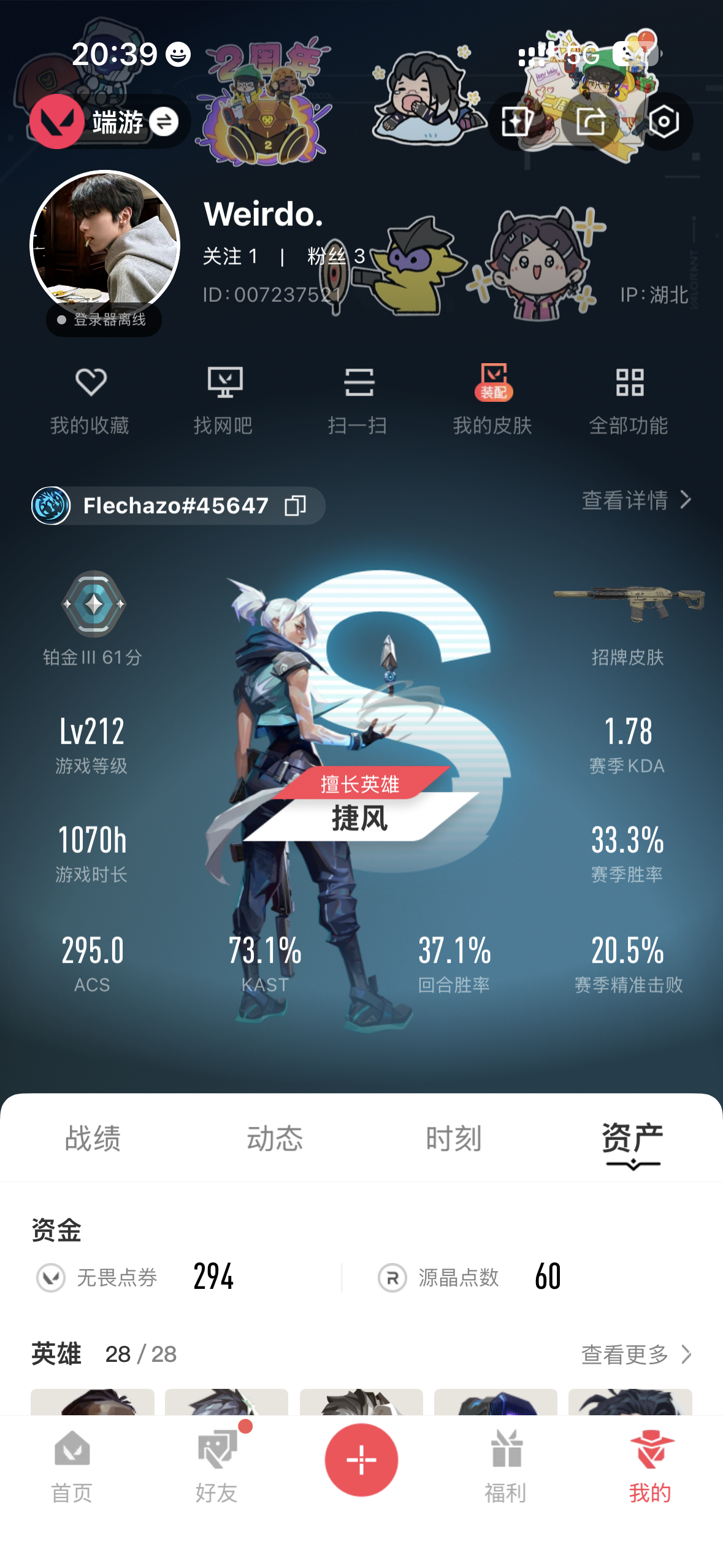
Task: Open the profile avatar photo
Action: [105, 245]
